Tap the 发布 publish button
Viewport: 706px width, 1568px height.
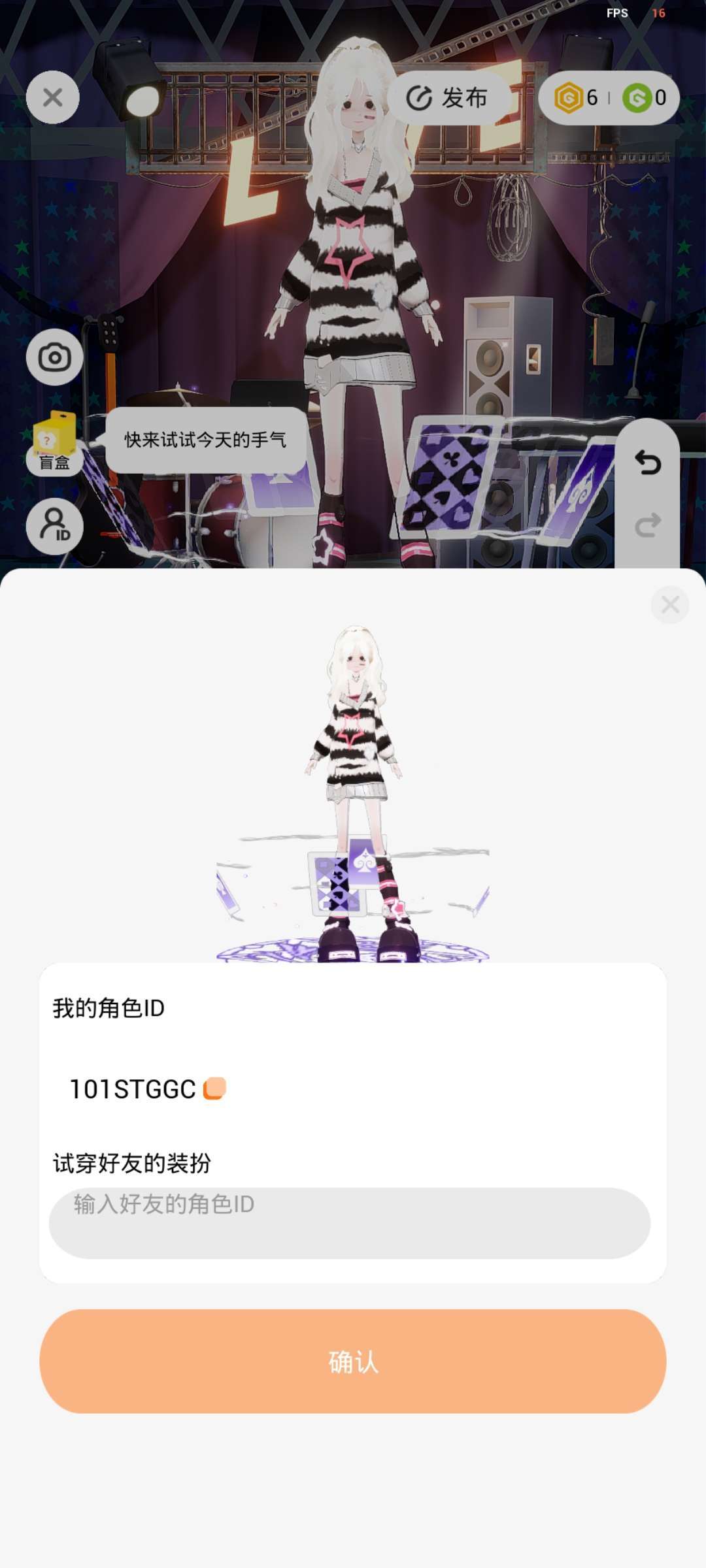(448, 98)
